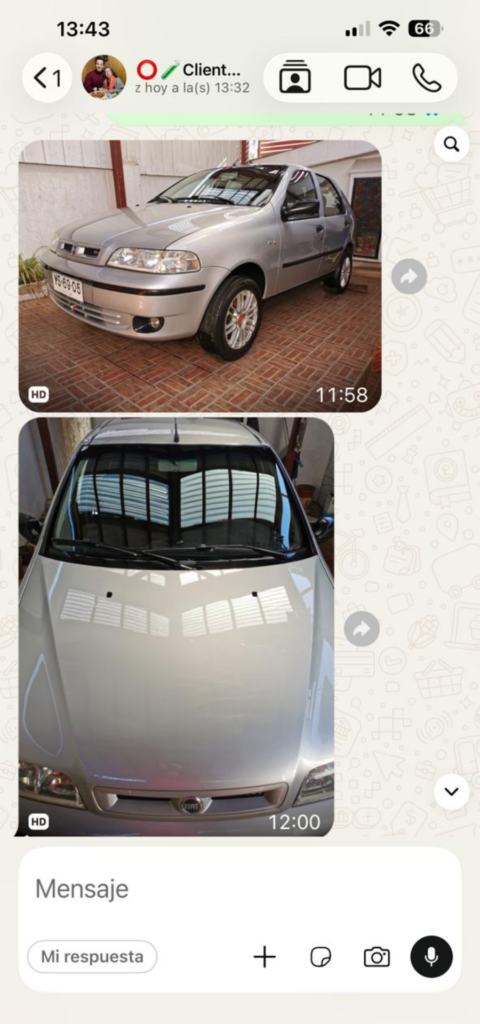The image size is (480, 1024).
Task: Focus the Mensaje text field
Action: click(x=240, y=889)
